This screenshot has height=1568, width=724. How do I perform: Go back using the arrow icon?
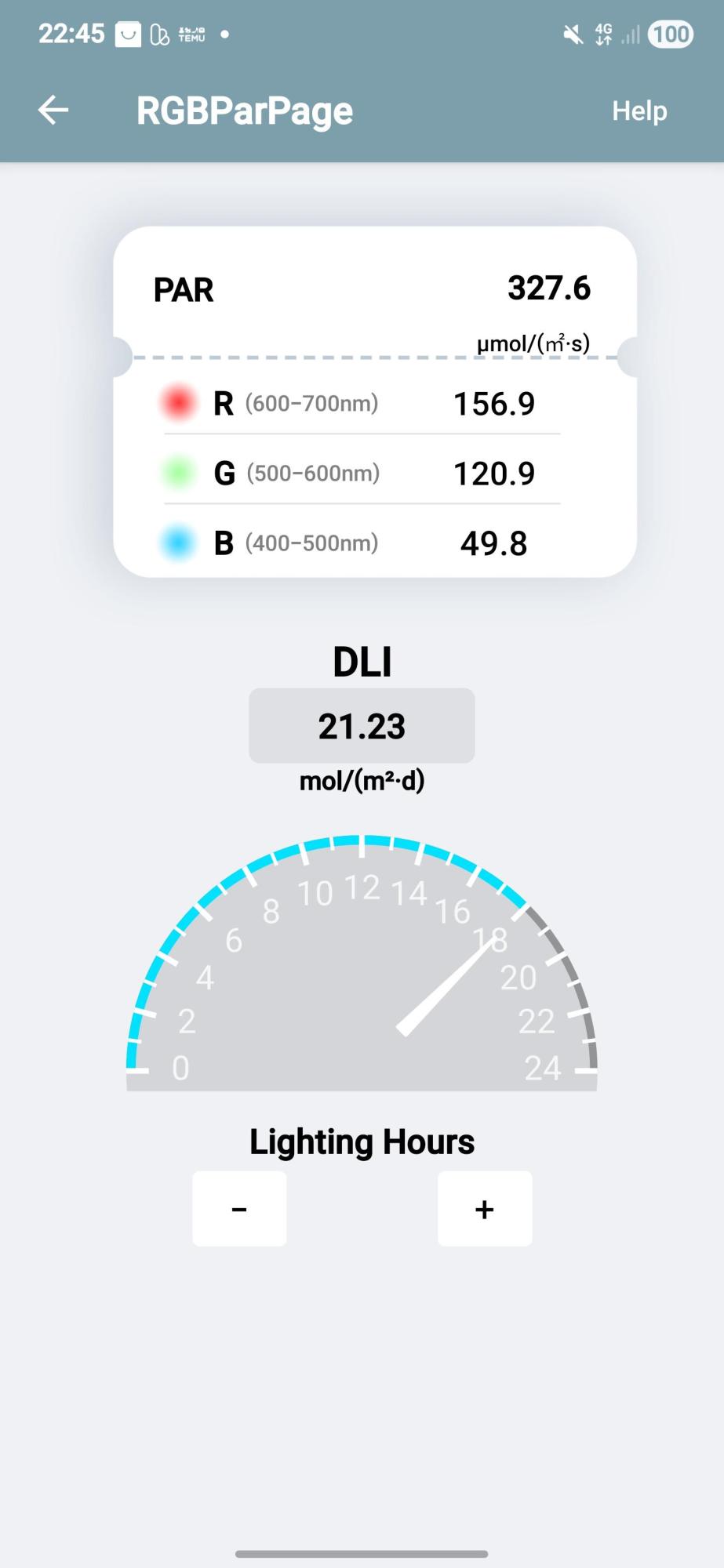click(53, 110)
